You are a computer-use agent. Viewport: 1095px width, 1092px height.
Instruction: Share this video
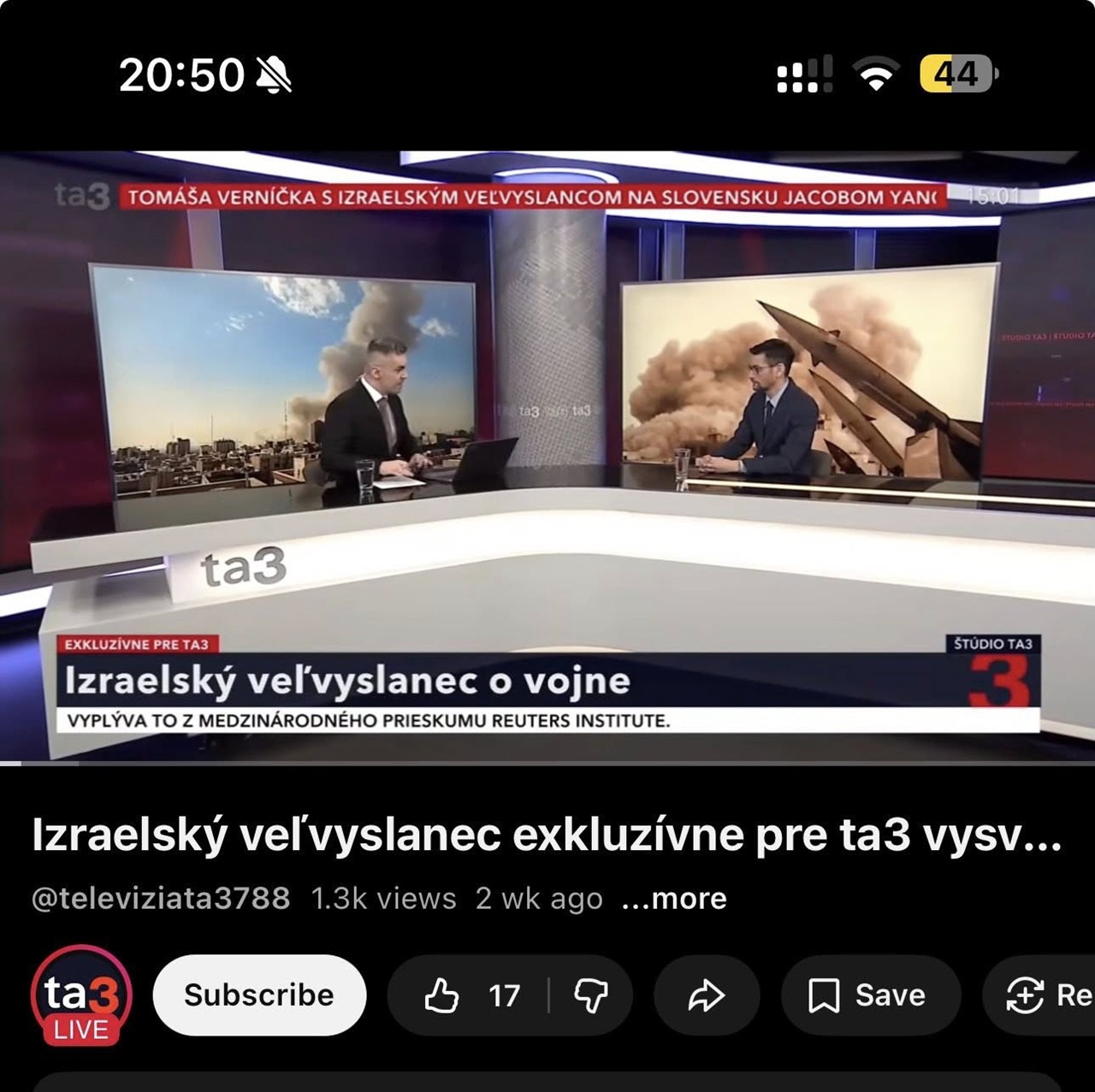click(x=707, y=995)
